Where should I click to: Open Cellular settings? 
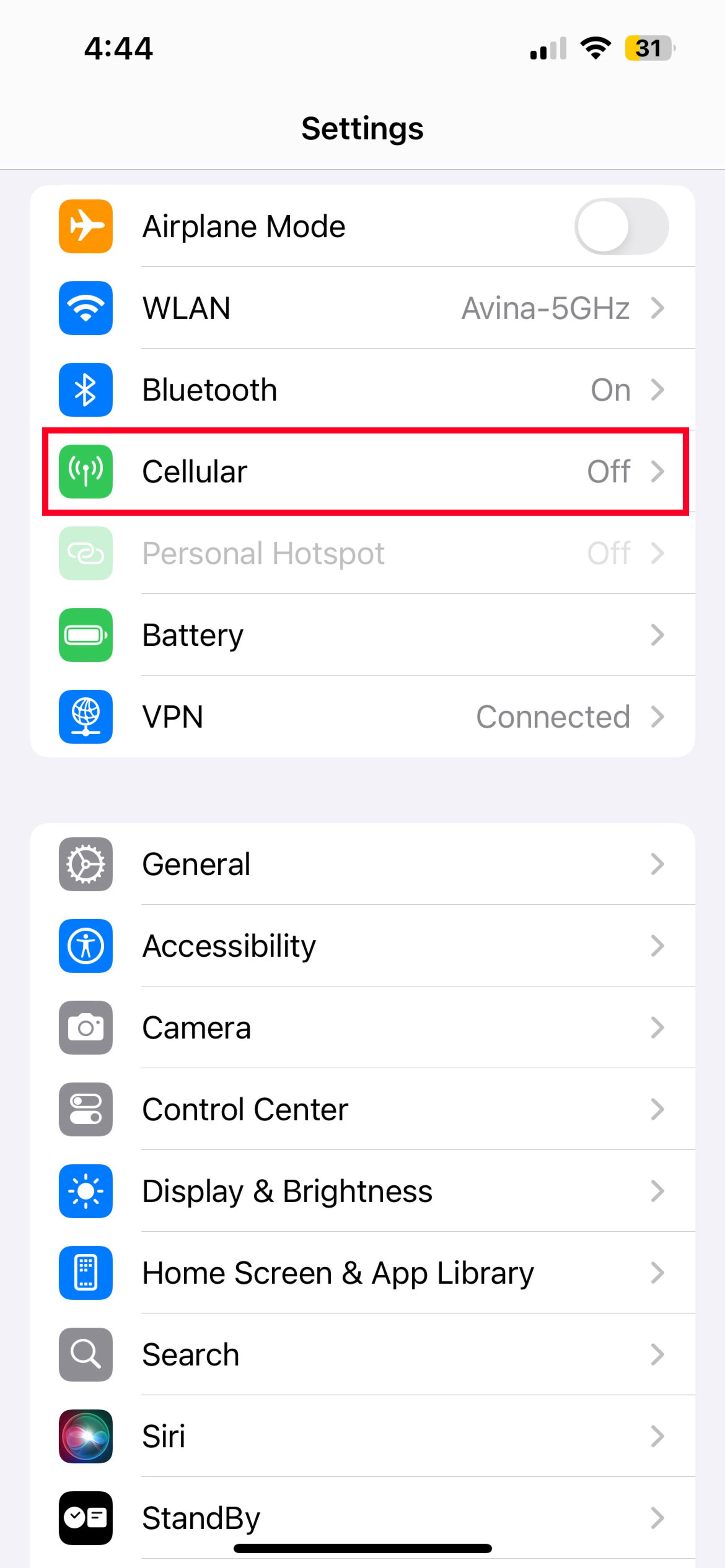tap(362, 472)
